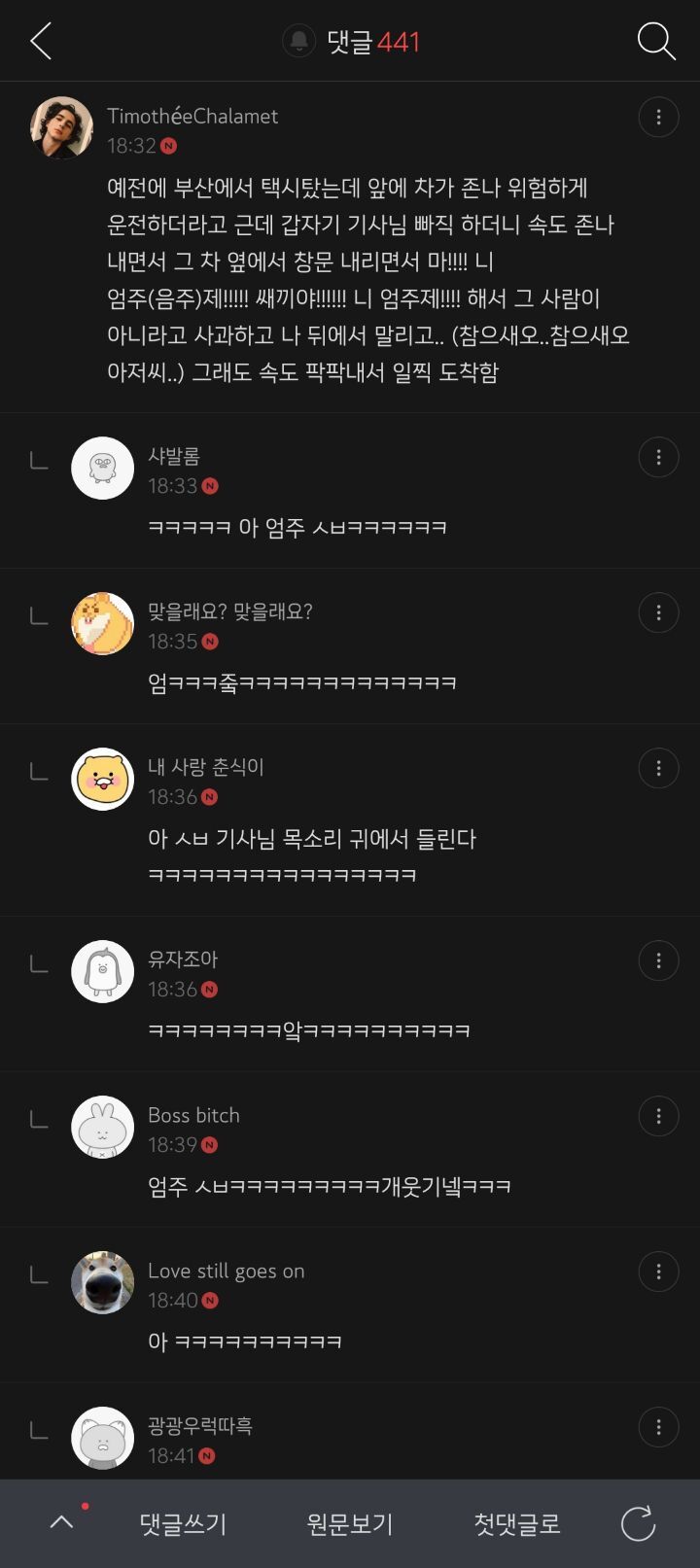The image size is (700, 1568).
Task: Open more options on Love still goes on's reply
Action: pyautogui.click(x=658, y=1272)
